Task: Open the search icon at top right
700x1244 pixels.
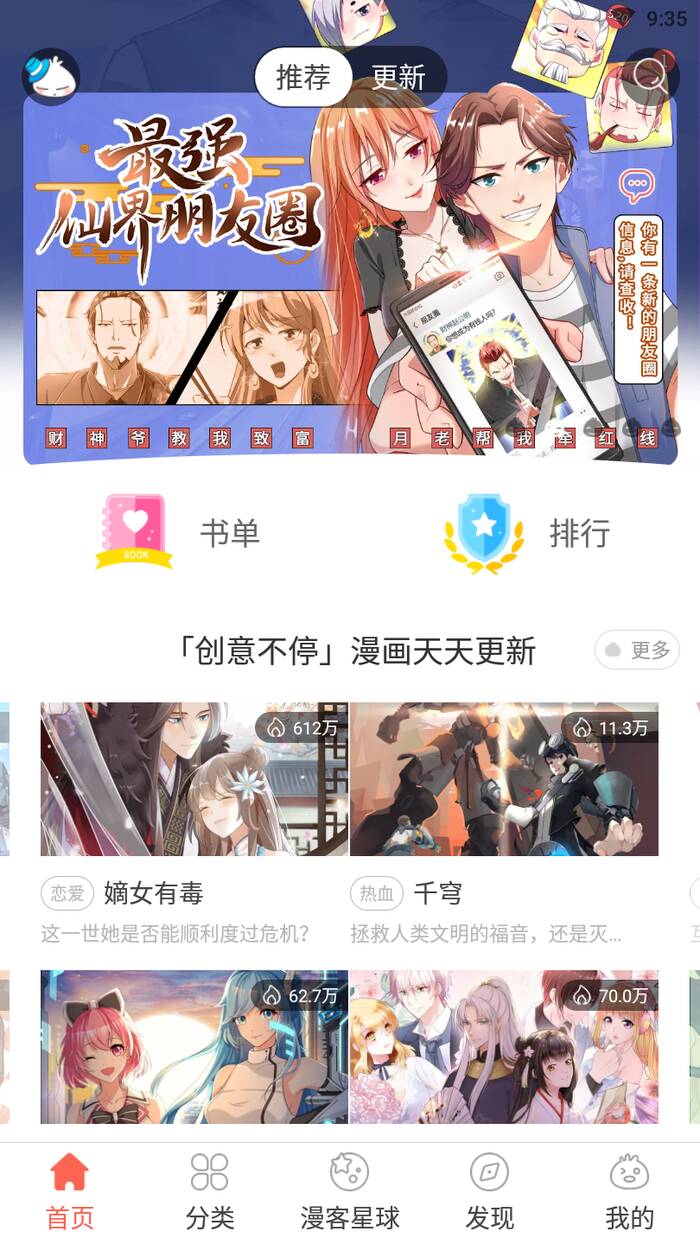Action: tap(651, 77)
